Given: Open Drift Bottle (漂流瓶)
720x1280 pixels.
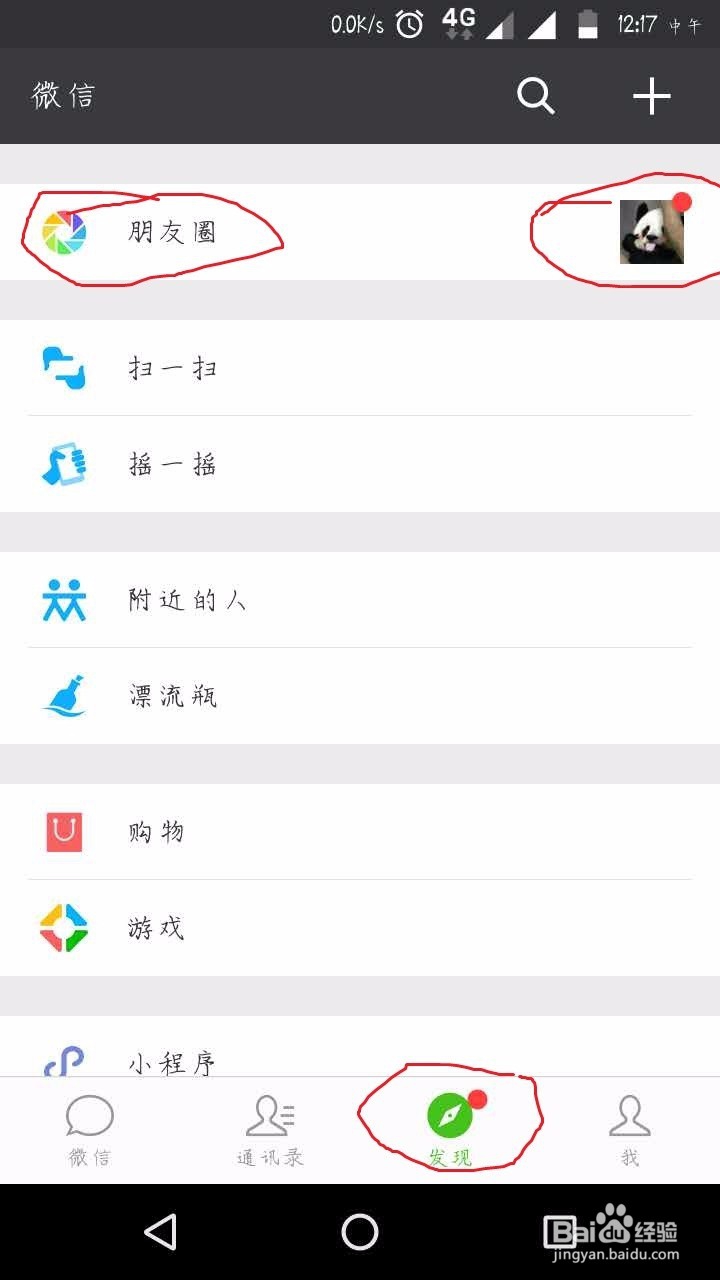Looking at the screenshot, I should pyautogui.click(x=175, y=696).
